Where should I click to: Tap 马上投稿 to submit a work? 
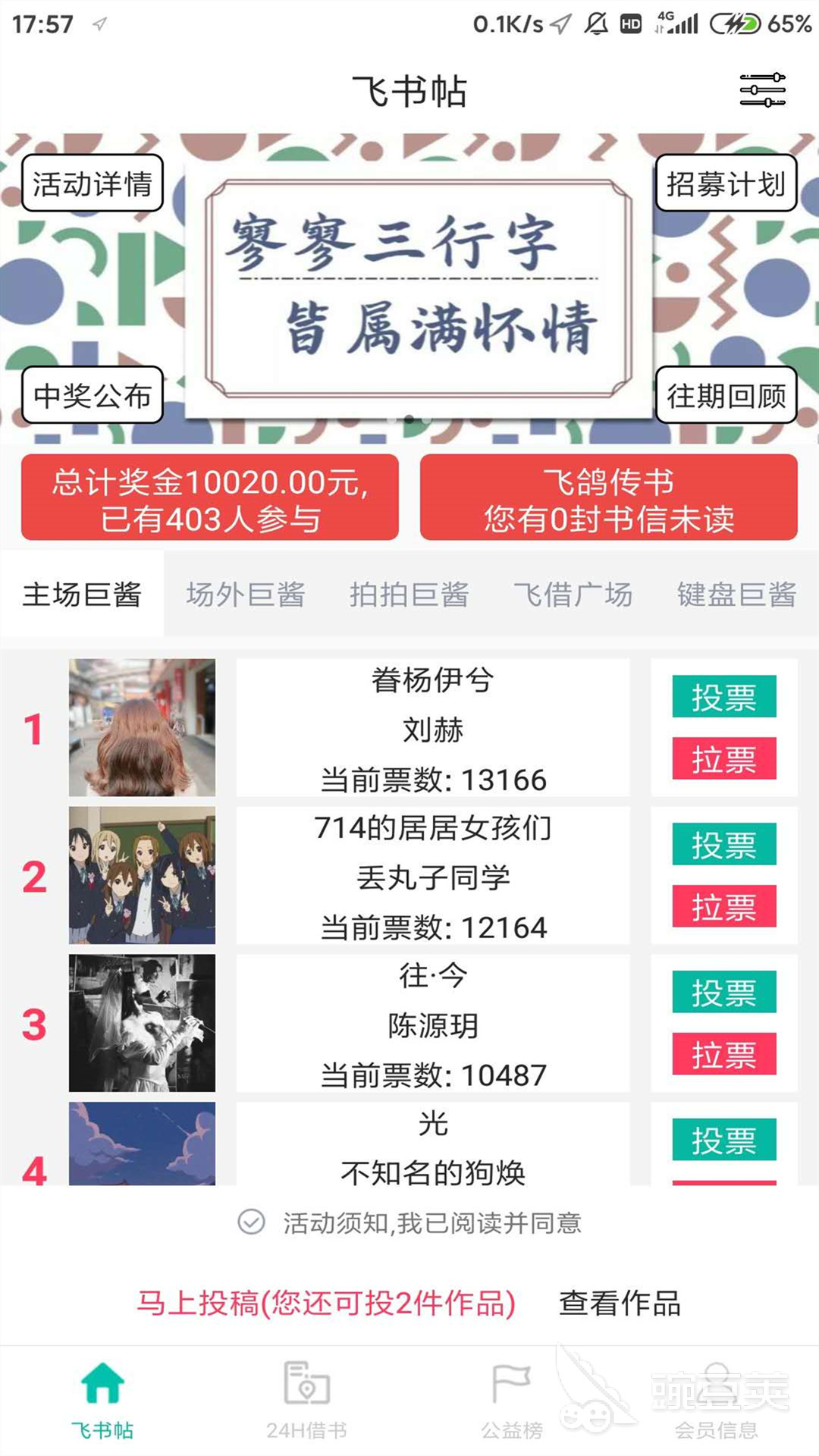click(x=326, y=1303)
